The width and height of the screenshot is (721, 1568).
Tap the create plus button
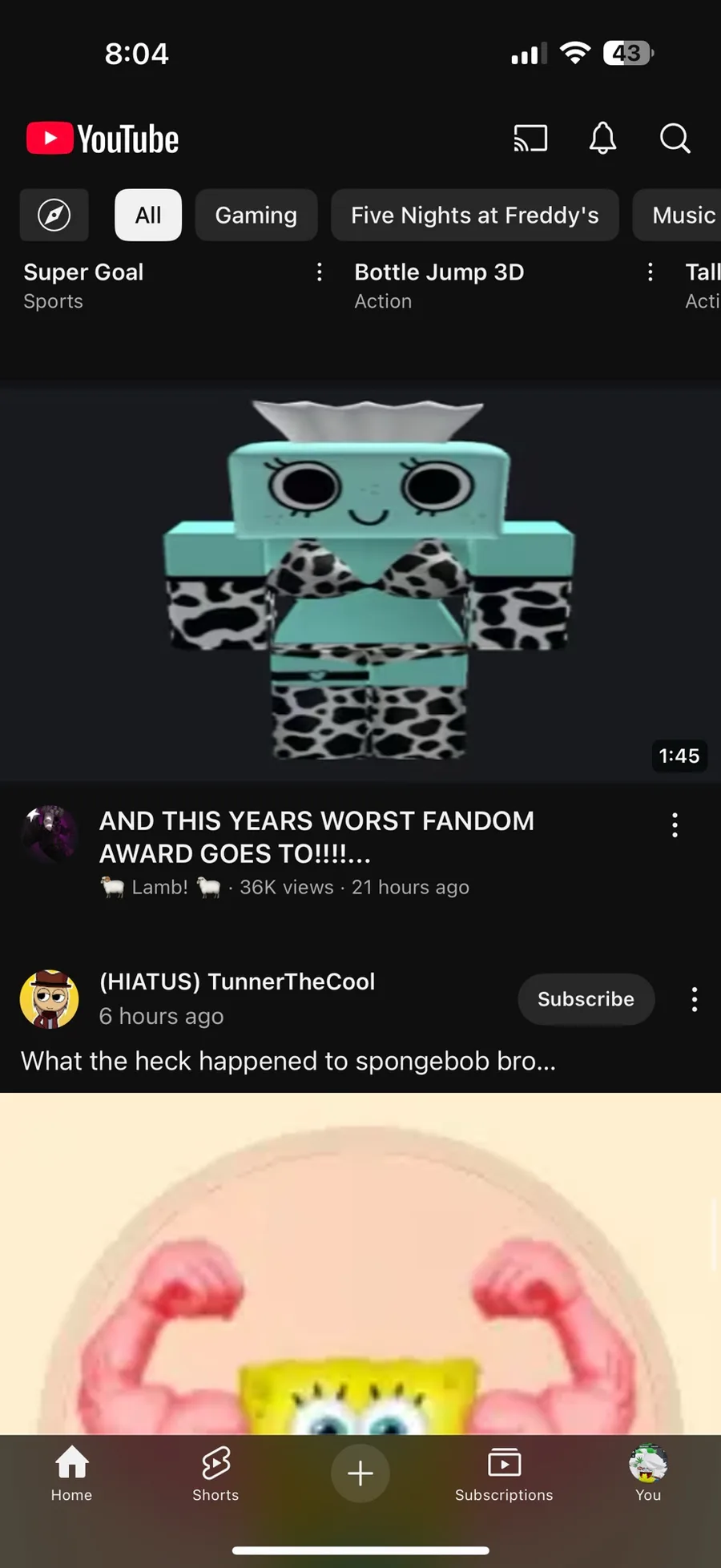point(360,1473)
